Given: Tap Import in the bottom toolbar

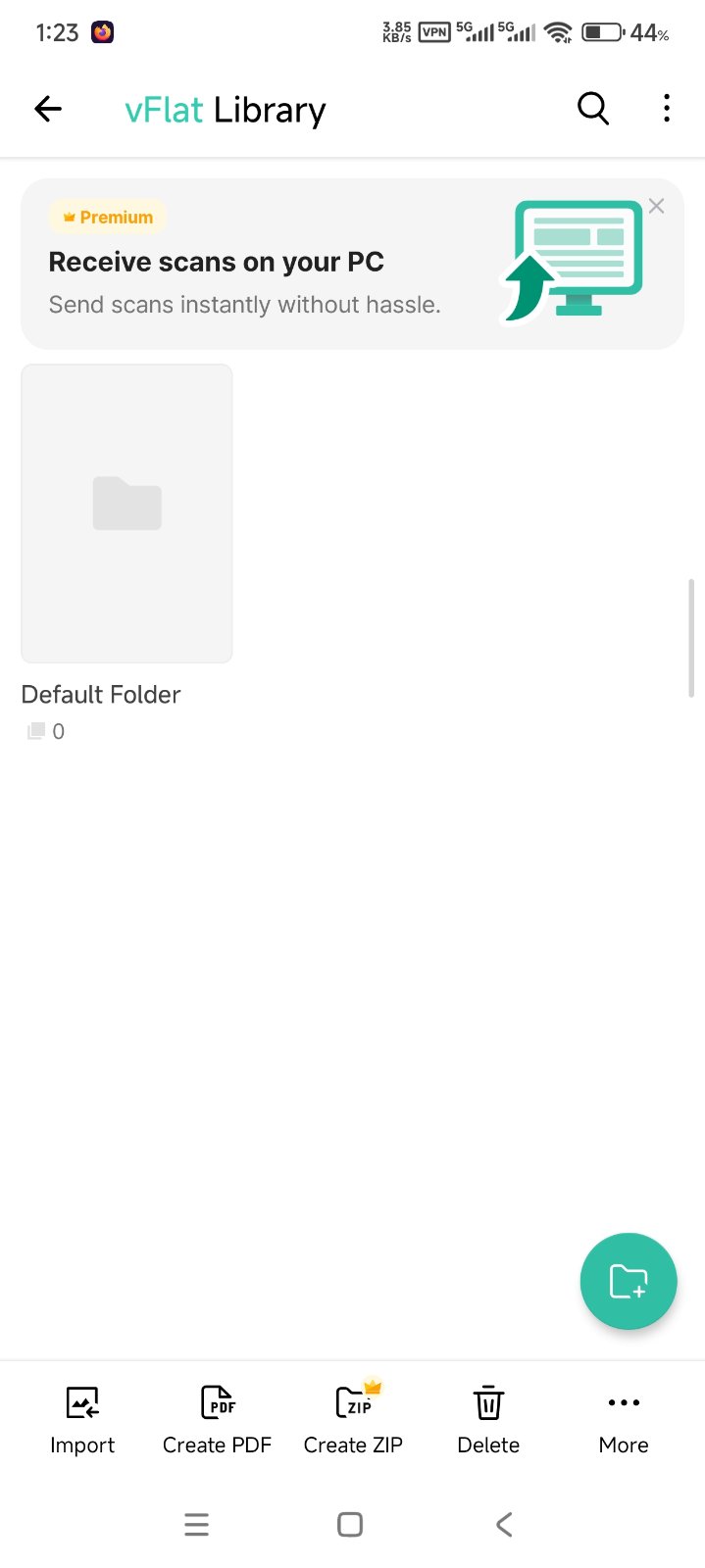Looking at the screenshot, I should [82, 1419].
